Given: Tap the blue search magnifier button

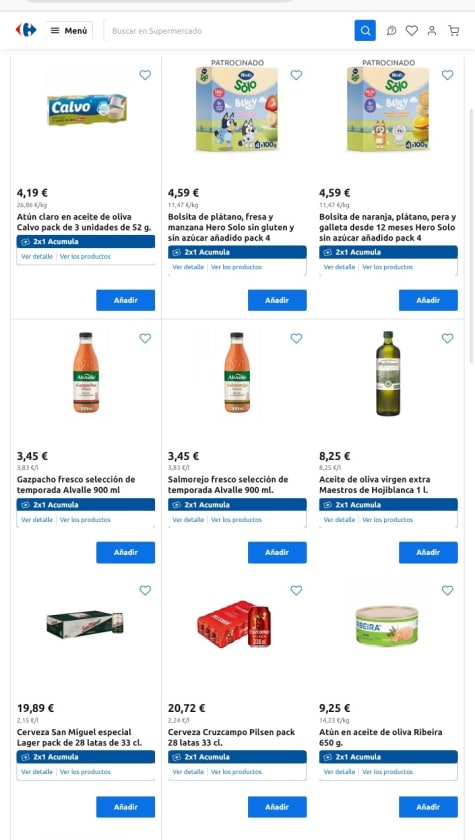Looking at the screenshot, I should coord(365,31).
